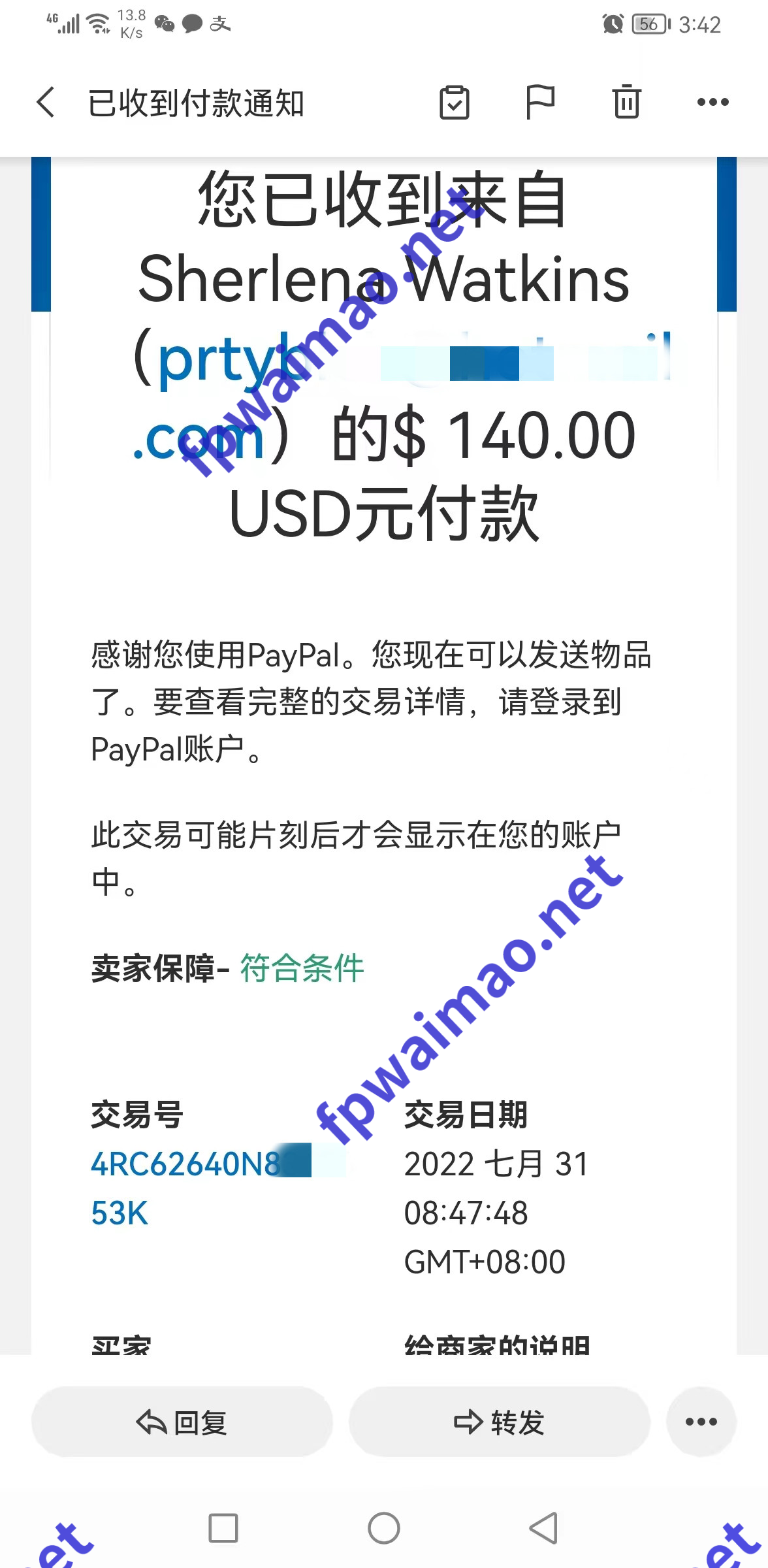
Task: Open transaction ID 4RC62640N8 link
Action: (186, 1164)
